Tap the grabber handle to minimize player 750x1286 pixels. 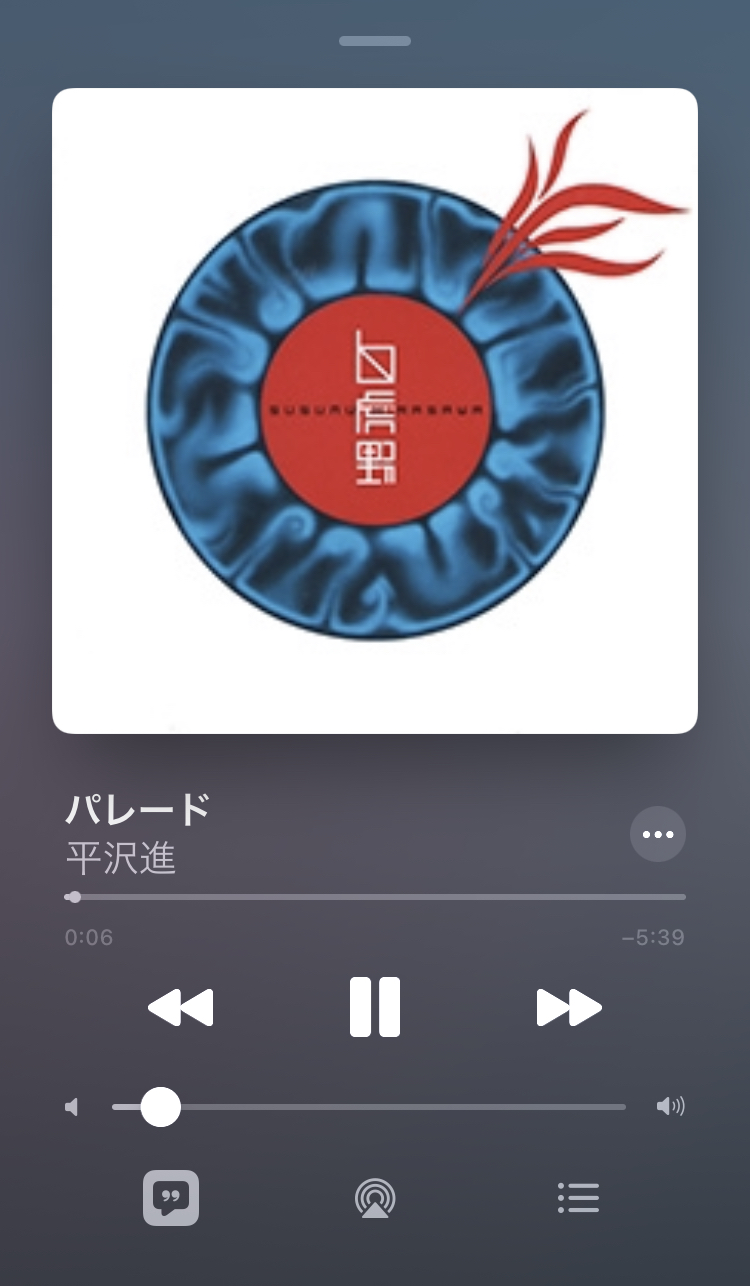coord(375,41)
